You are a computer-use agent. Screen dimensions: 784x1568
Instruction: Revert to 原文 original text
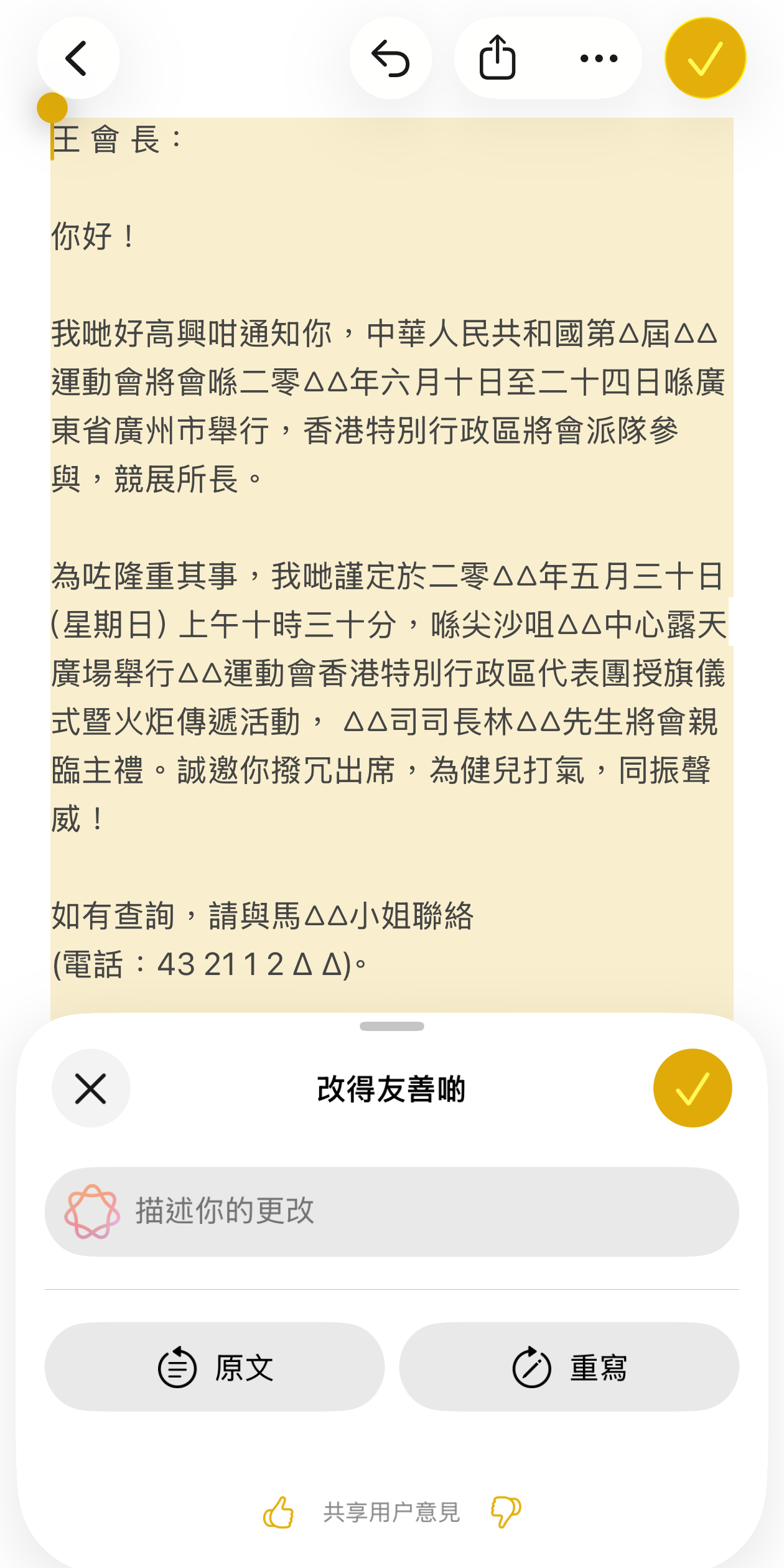tap(215, 1368)
